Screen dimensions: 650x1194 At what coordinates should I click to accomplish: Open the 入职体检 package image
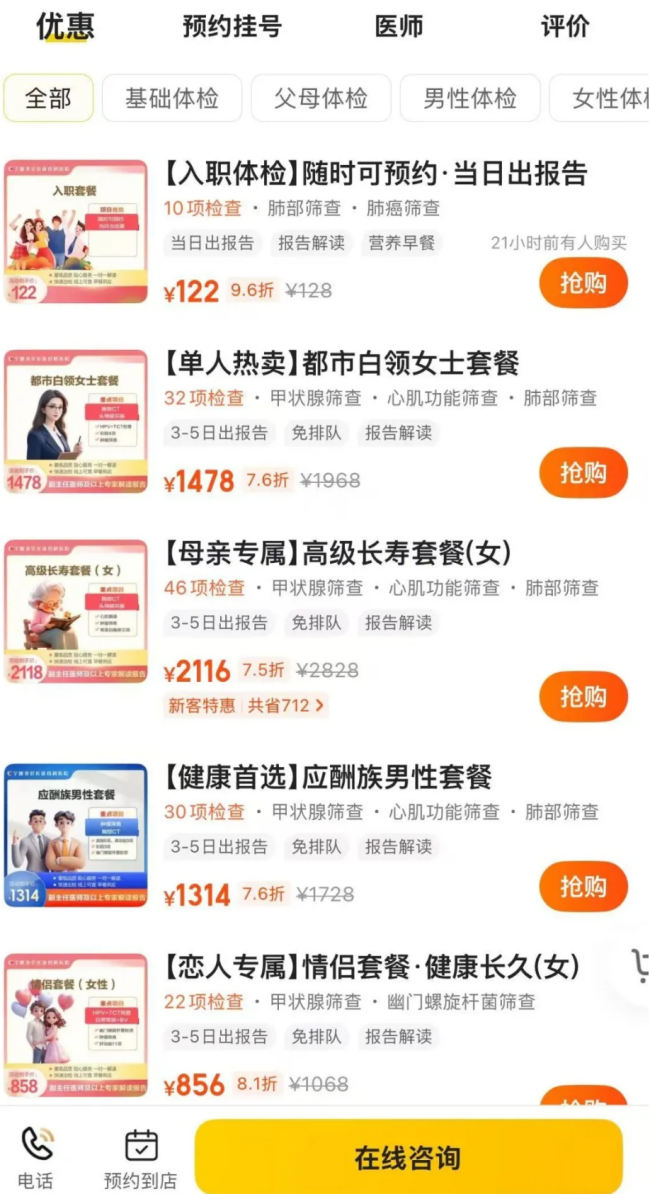[76, 232]
